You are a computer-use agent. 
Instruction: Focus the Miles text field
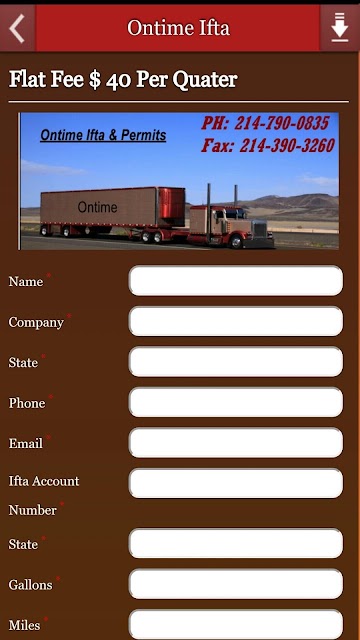click(236, 624)
